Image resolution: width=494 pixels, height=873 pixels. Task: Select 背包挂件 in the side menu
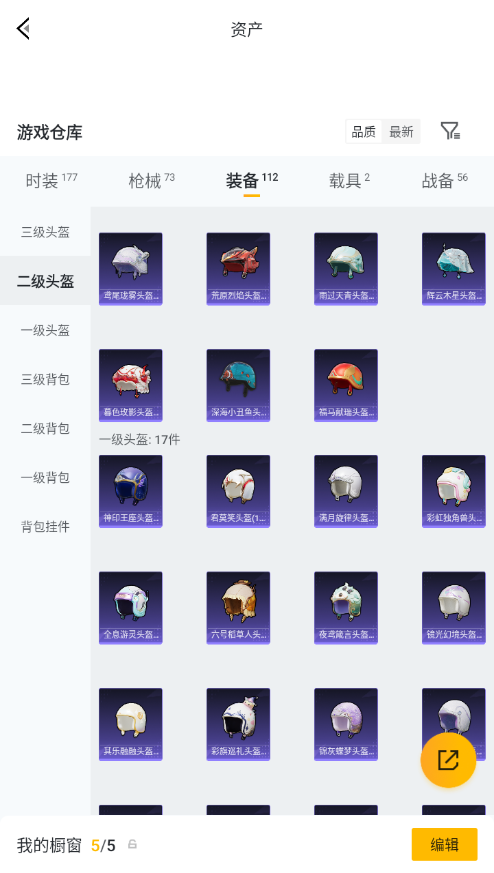pos(45,526)
